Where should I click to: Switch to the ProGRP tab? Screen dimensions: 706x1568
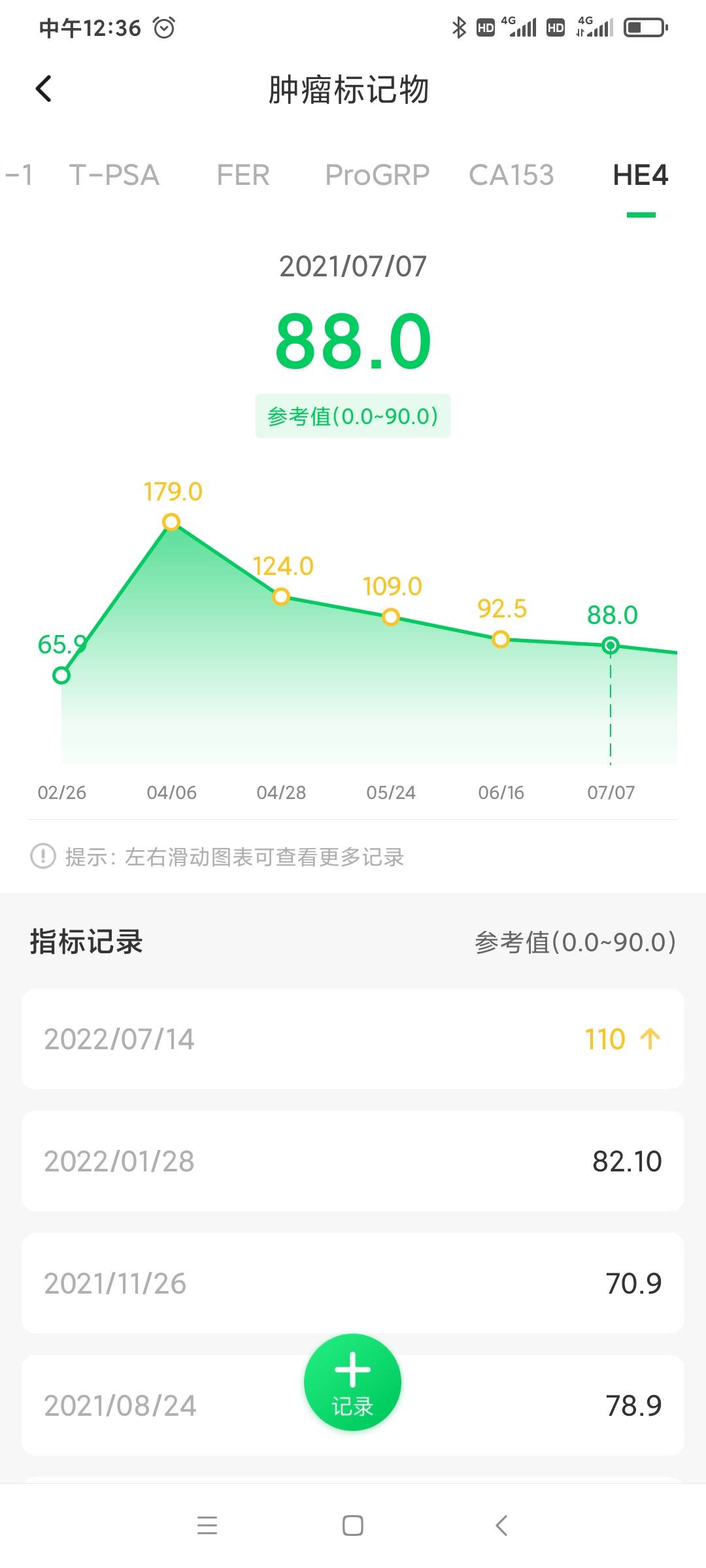tap(377, 174)
